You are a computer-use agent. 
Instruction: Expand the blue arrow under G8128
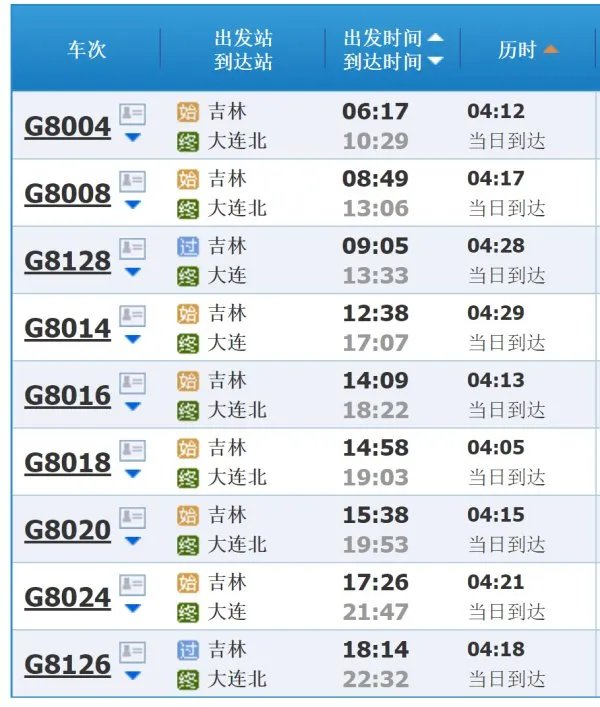click(132, 272)
